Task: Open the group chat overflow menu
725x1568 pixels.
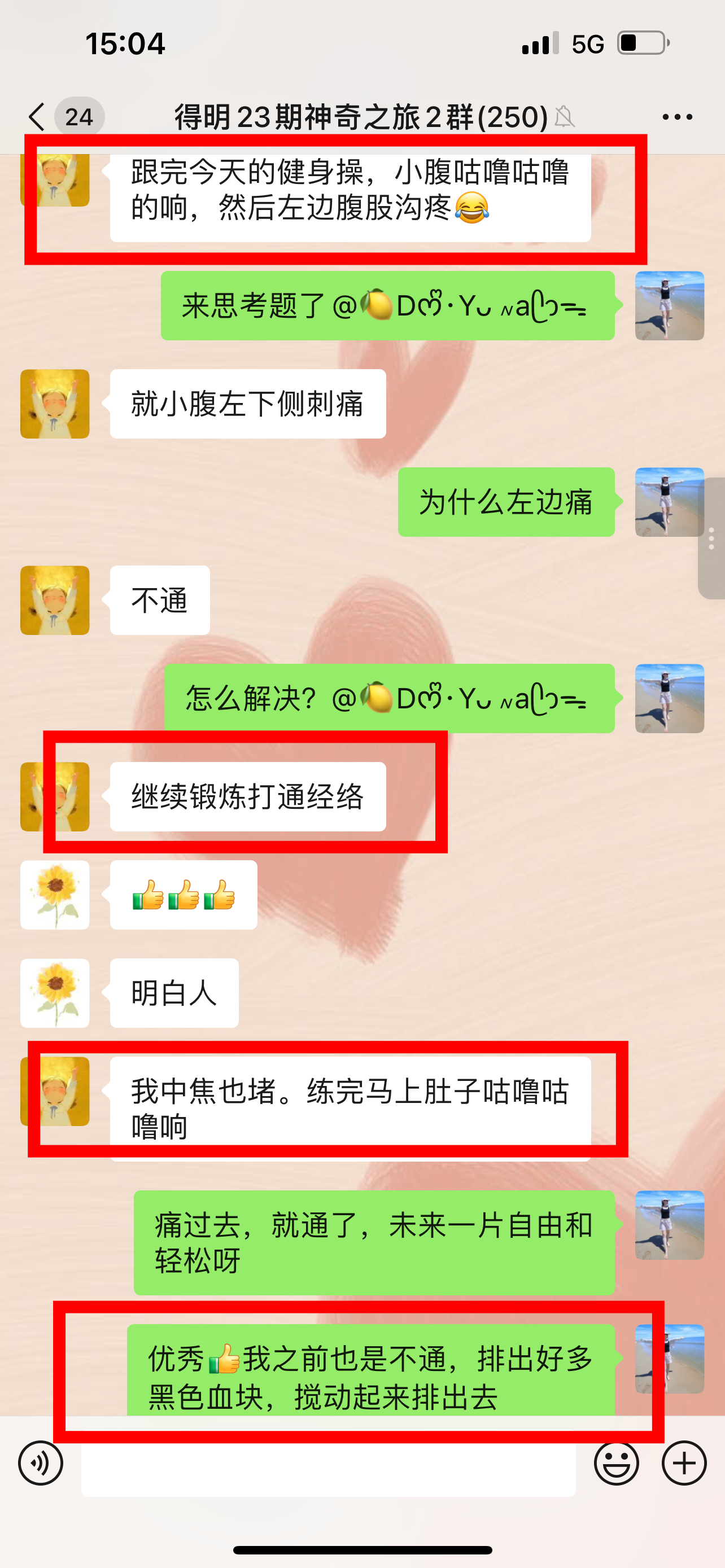Action: pyautogui.click(x=676, y=117)
